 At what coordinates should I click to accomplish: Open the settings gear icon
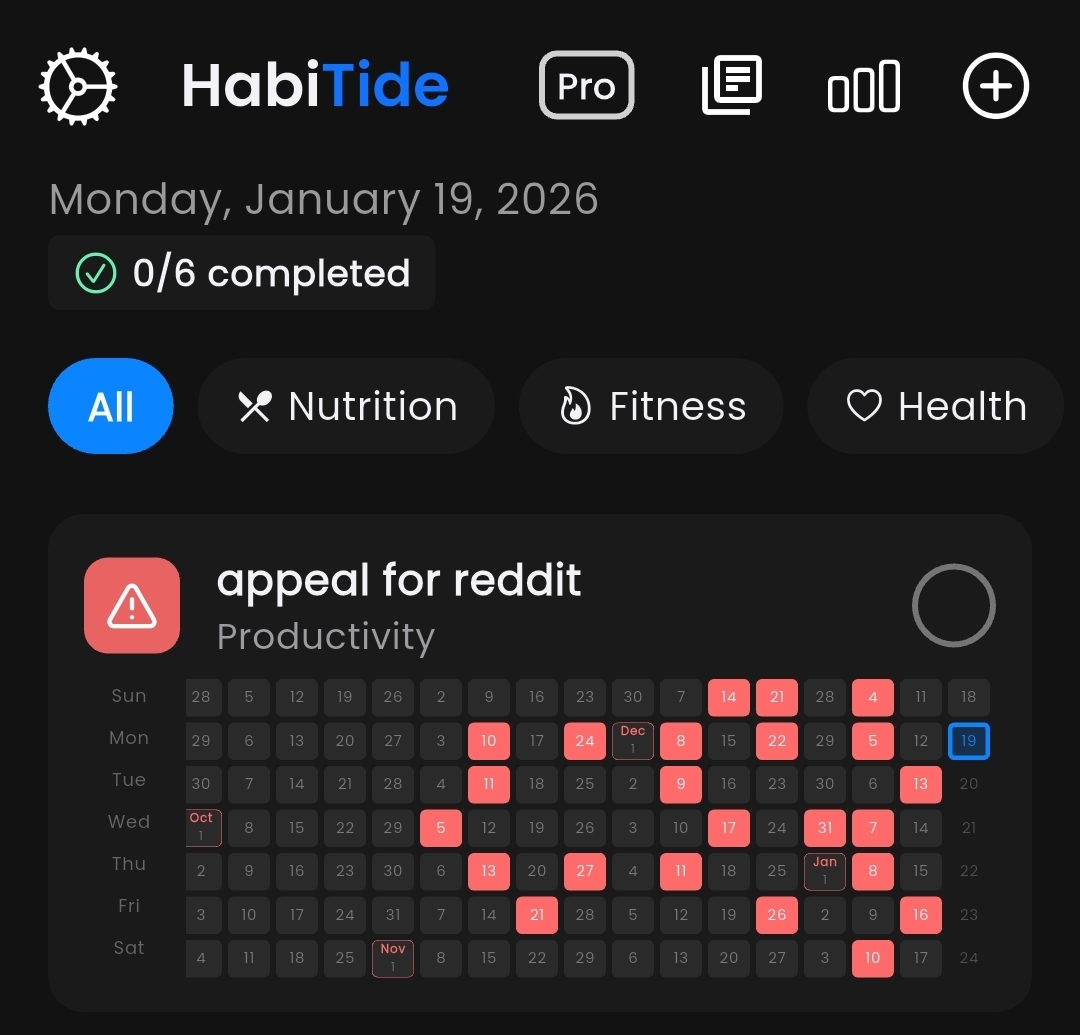click(77, 86)
